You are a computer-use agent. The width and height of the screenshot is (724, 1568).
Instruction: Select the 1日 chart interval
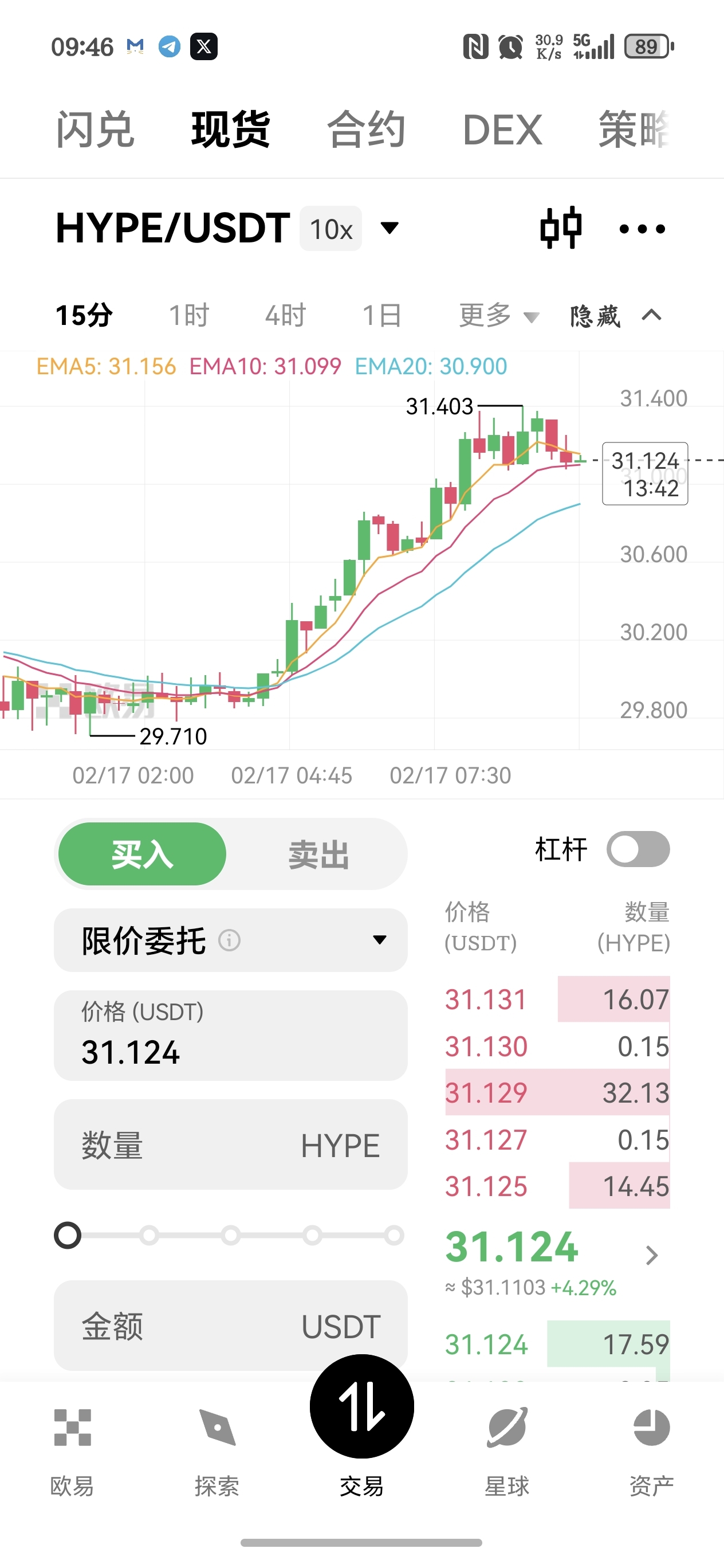[x=382, y=315]
